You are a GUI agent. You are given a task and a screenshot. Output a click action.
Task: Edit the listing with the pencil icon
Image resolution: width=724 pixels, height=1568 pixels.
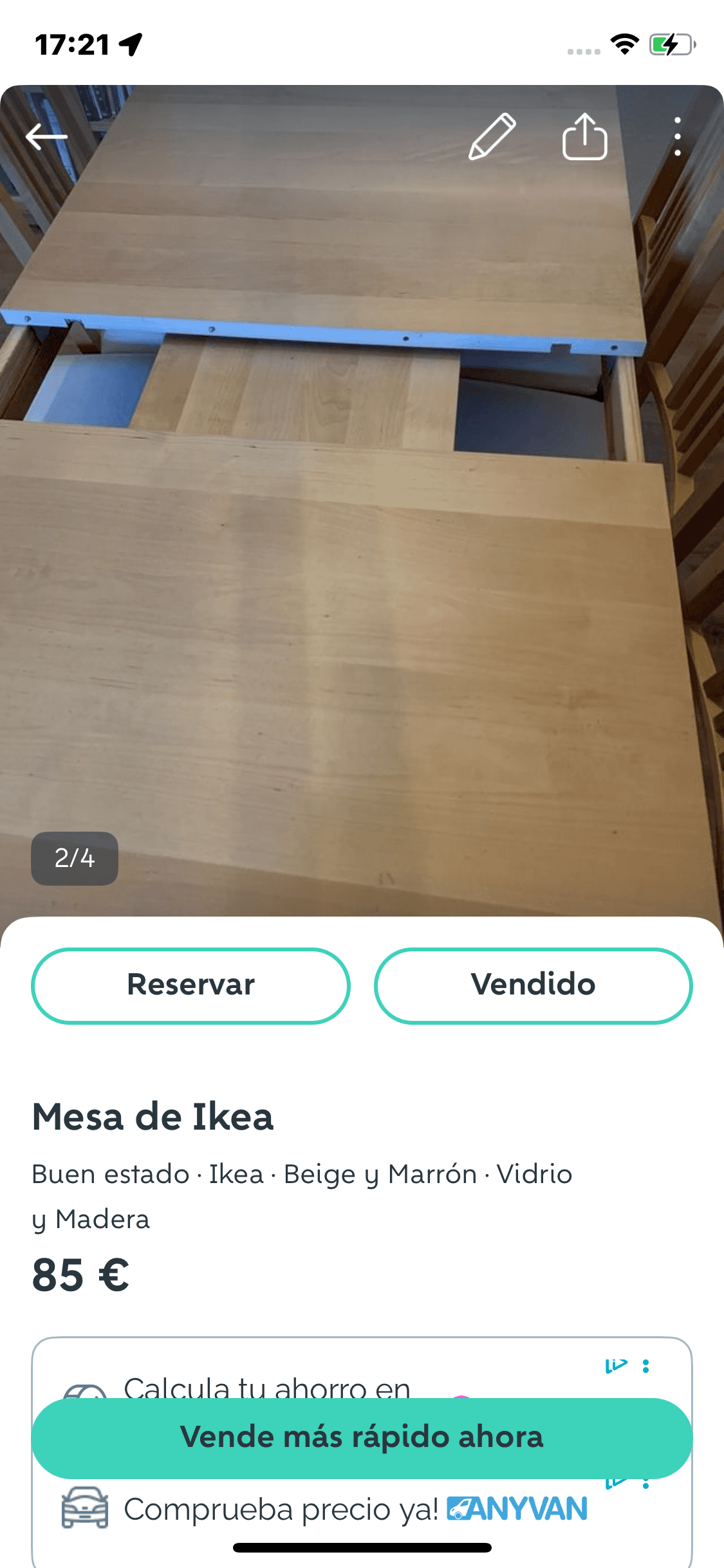pos(492,136)
